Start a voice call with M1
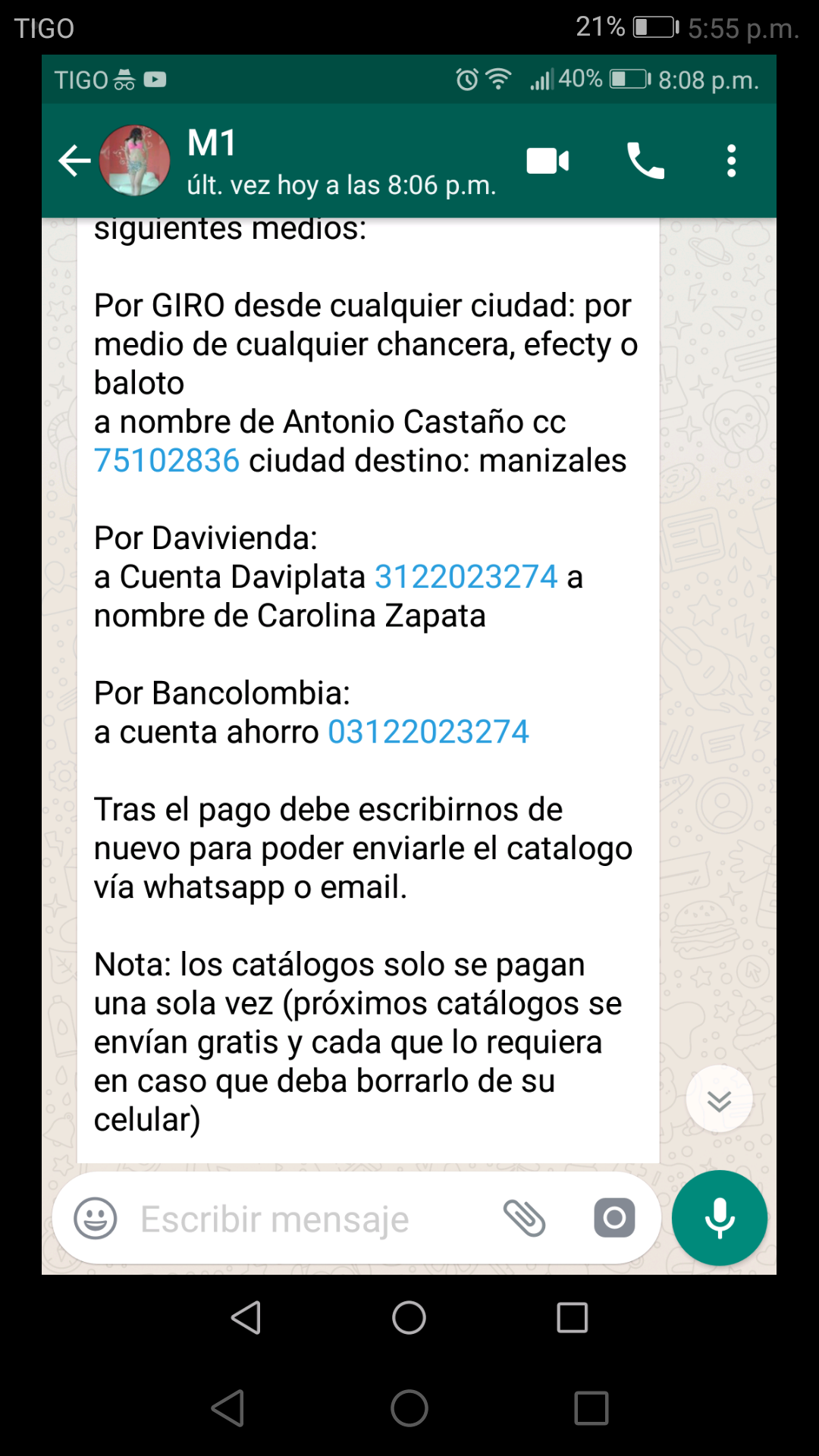The height and width of the screenshot is (1456, 819). click(x=645, y=161)
